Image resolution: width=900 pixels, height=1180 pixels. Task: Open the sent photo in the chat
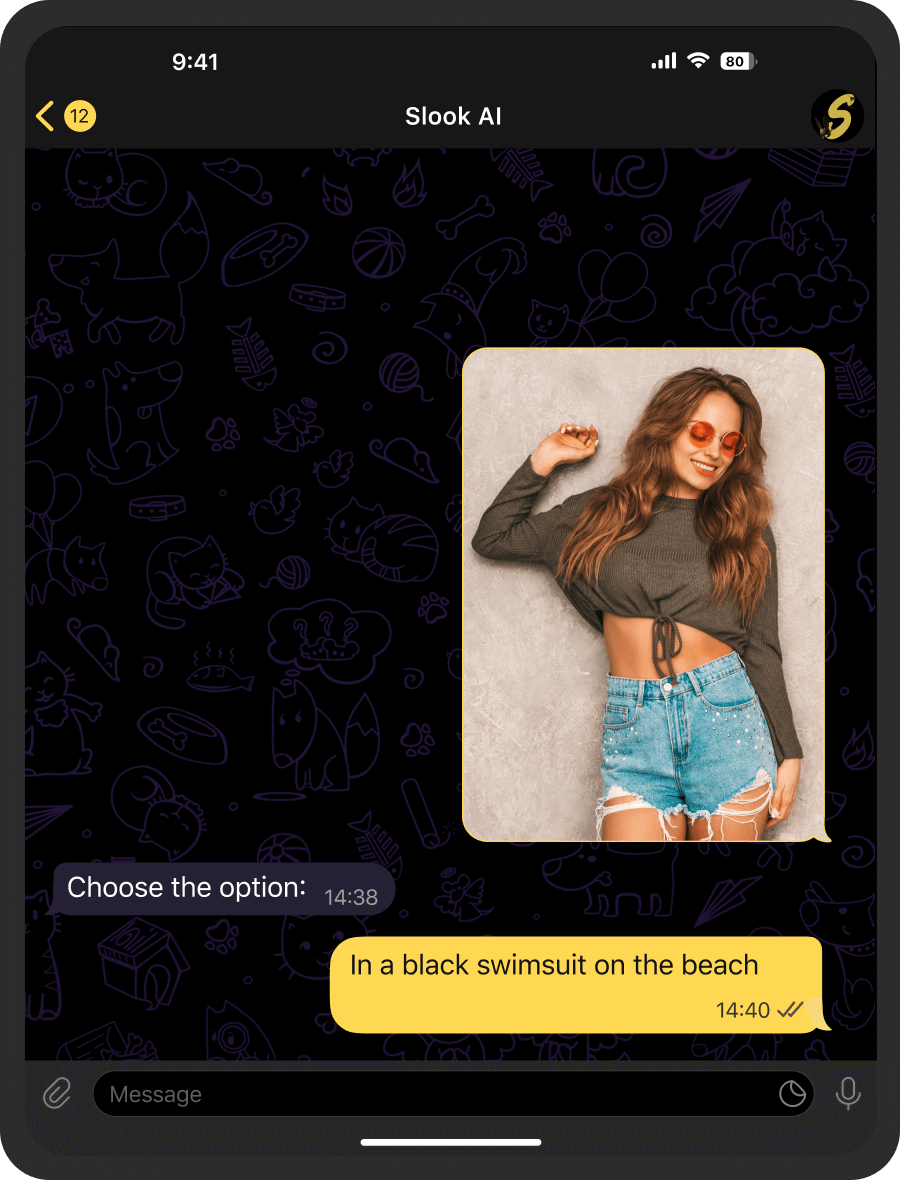tap(643, 594)
